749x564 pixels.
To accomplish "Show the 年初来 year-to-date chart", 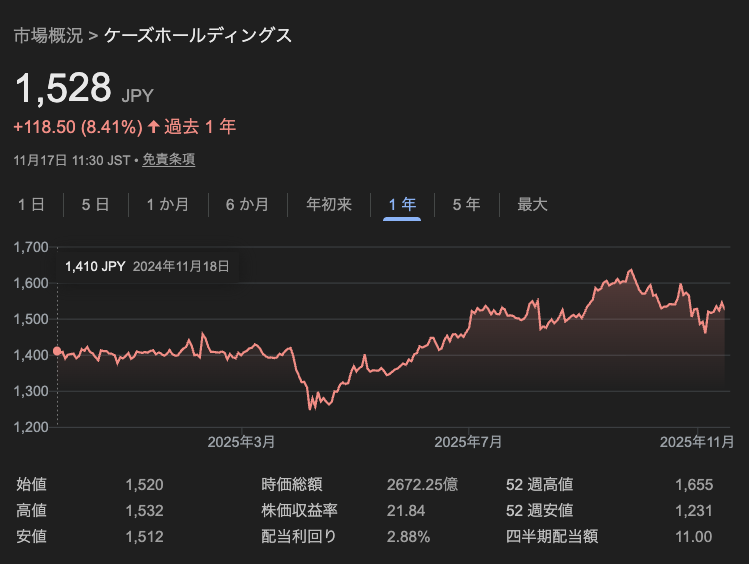I will click(329, 205).
